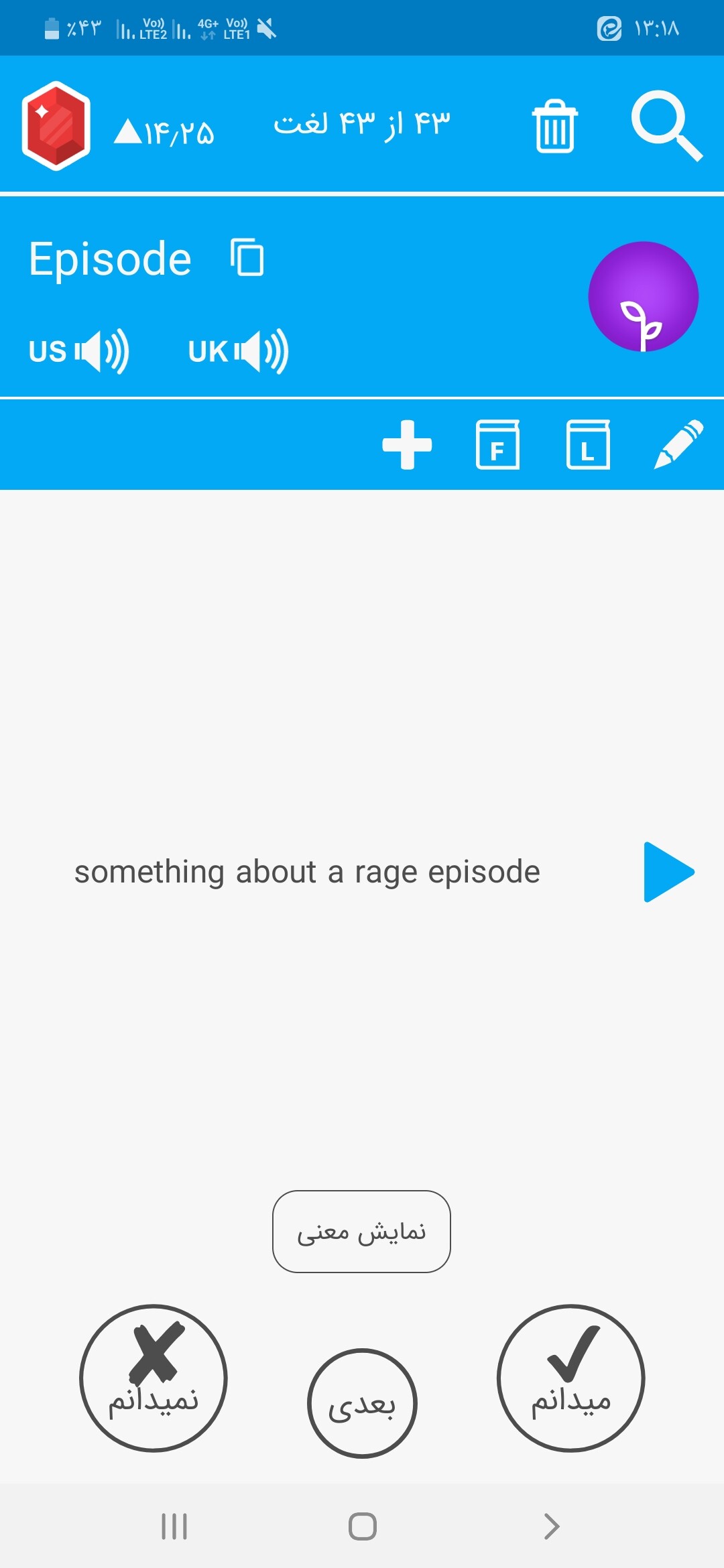Go to the home screen
The height and width of the screenshot is (1568, 724).
[362, 1526]
